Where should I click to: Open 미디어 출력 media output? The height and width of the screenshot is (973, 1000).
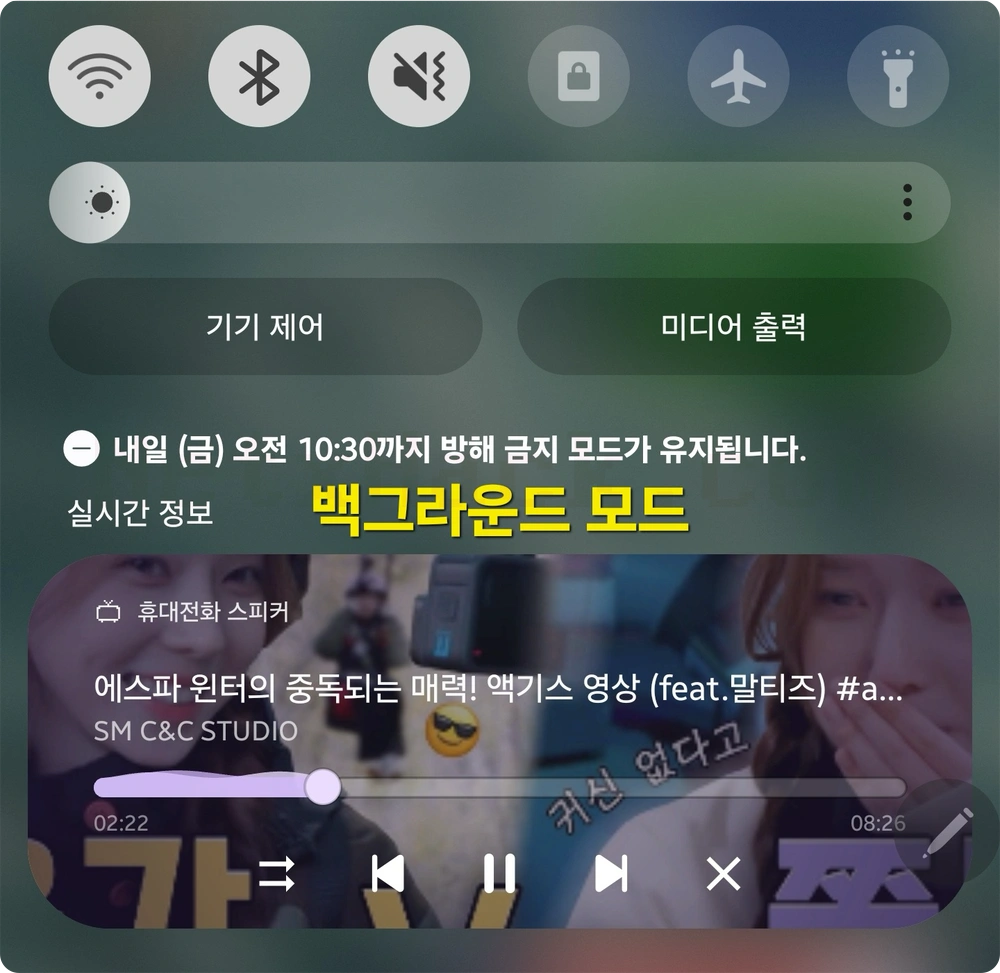click(x=733, y=326)
